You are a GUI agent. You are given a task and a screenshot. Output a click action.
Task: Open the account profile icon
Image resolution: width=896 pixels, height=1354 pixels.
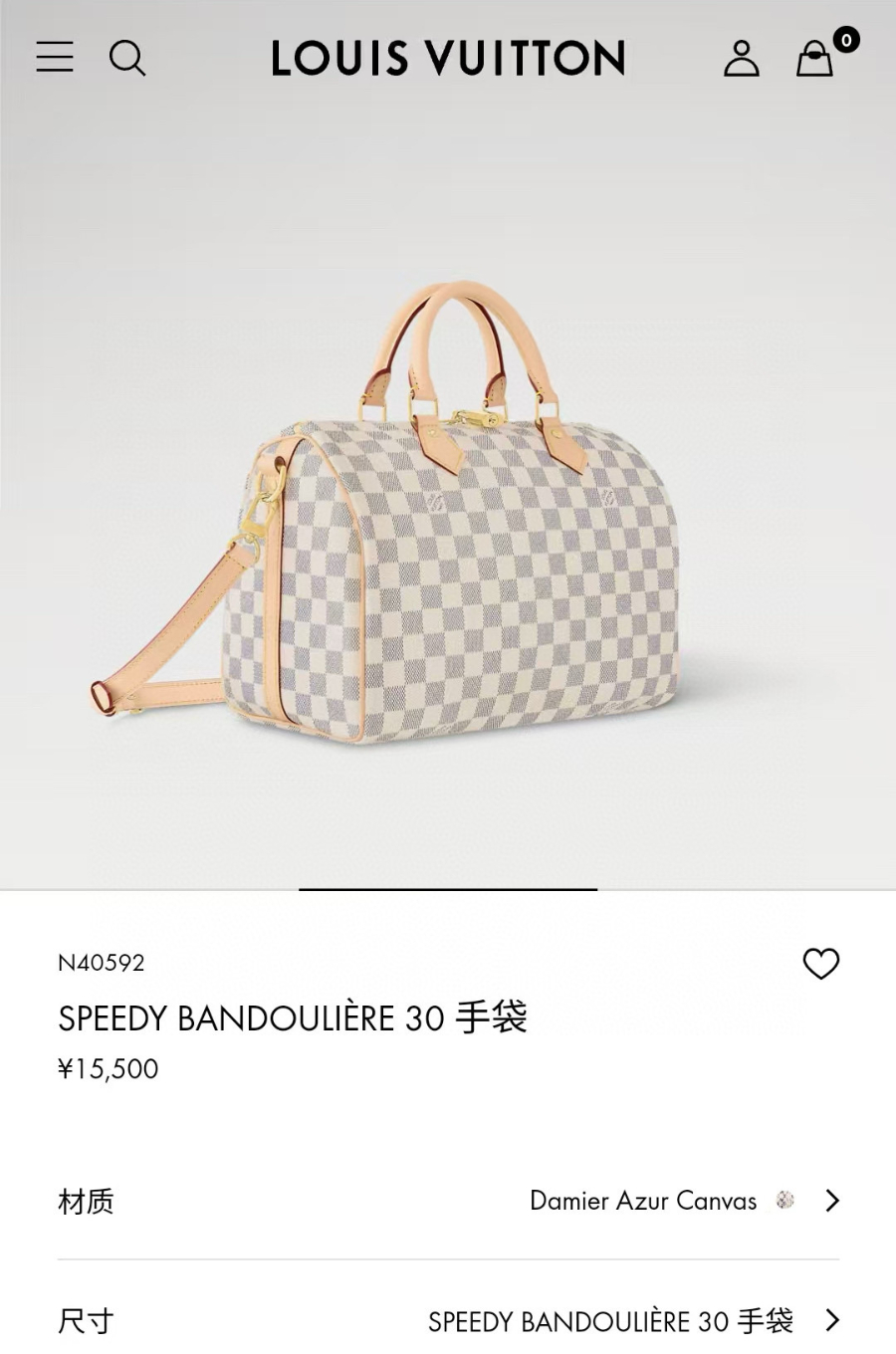coord(741,59)
